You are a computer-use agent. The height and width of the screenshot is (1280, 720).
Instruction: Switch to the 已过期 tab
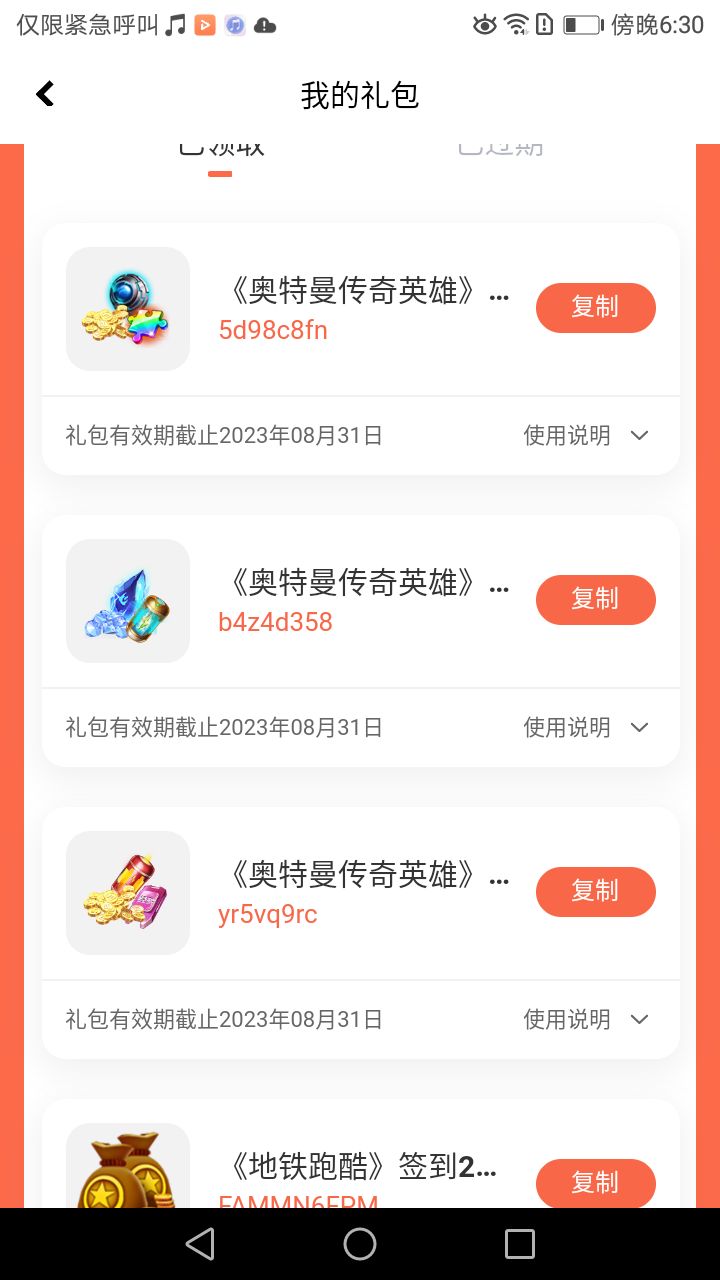[x=500, y=150]
